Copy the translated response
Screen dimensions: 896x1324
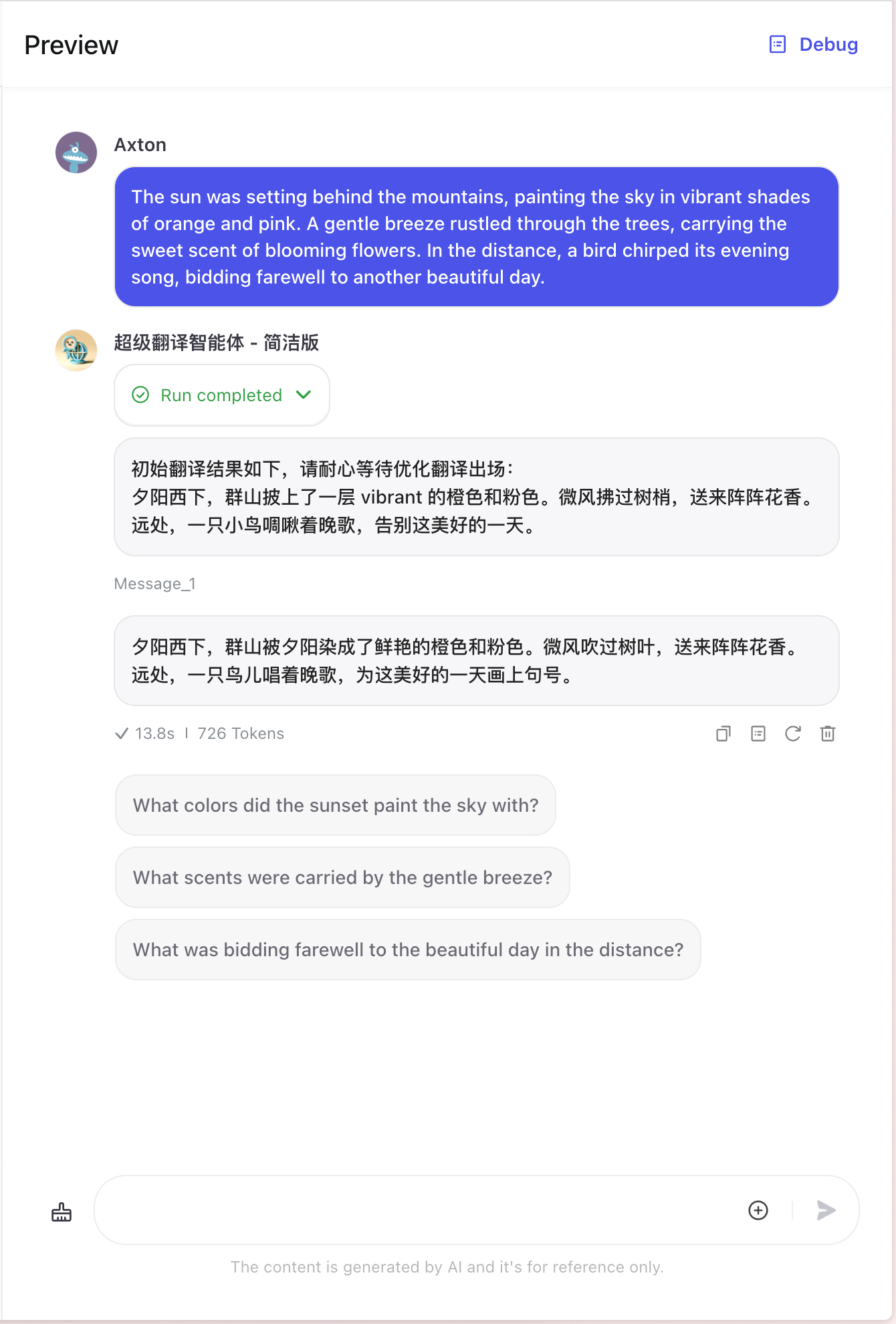pos(723,734)
